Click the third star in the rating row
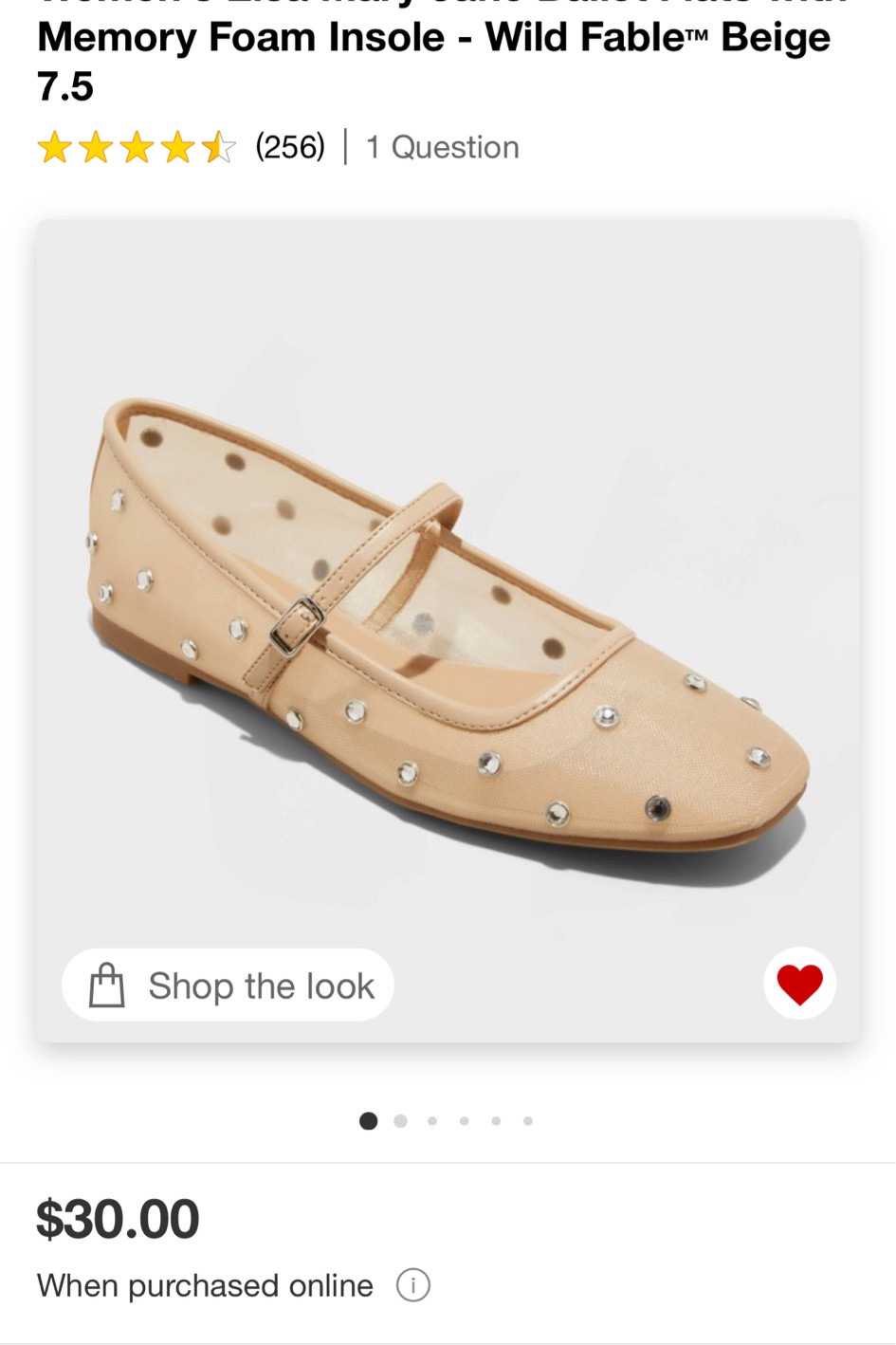896x1345 pixels. [137, 147]
